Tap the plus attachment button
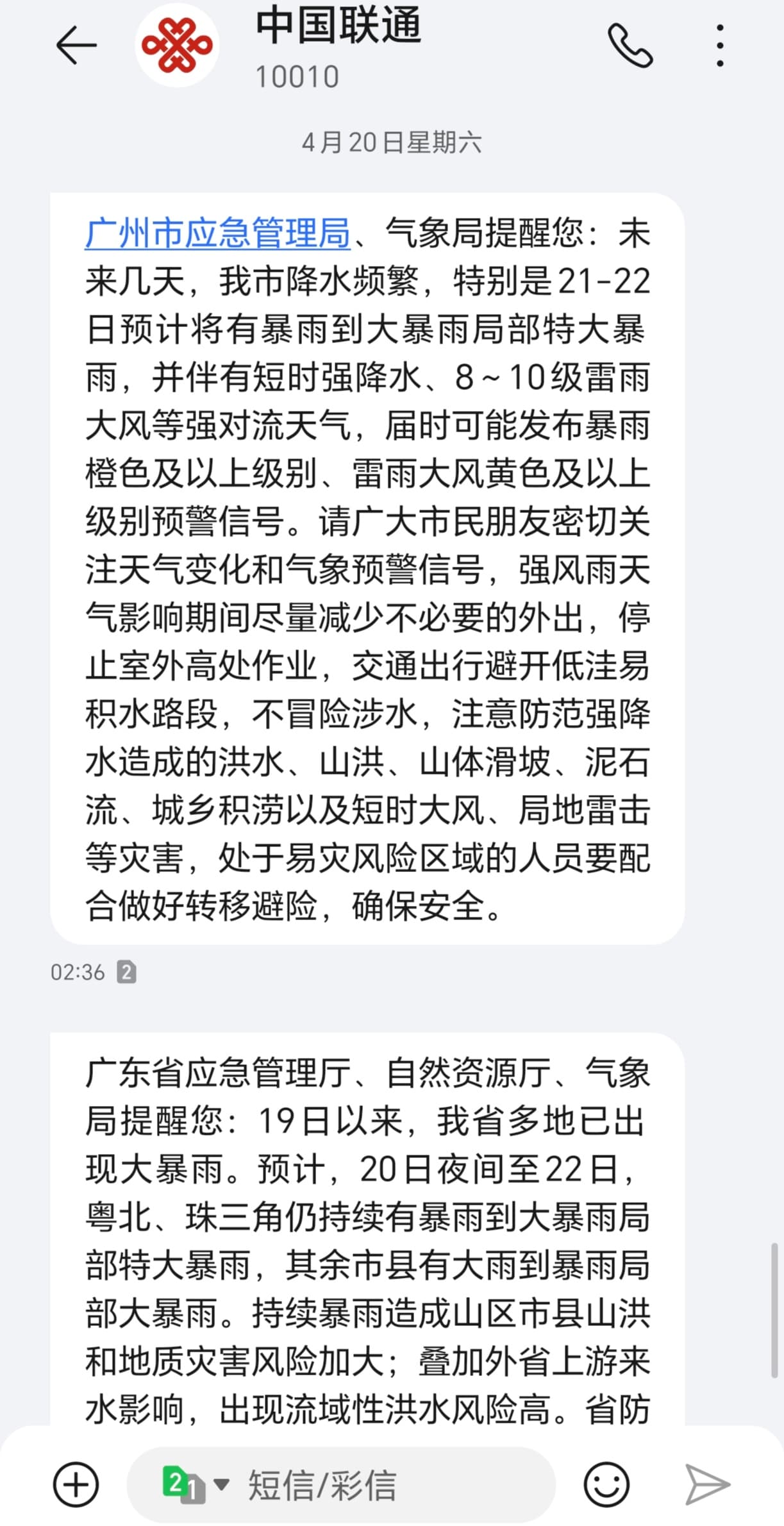The width and height of the screenshot is (784, 1526). (x=76, y=1484)
